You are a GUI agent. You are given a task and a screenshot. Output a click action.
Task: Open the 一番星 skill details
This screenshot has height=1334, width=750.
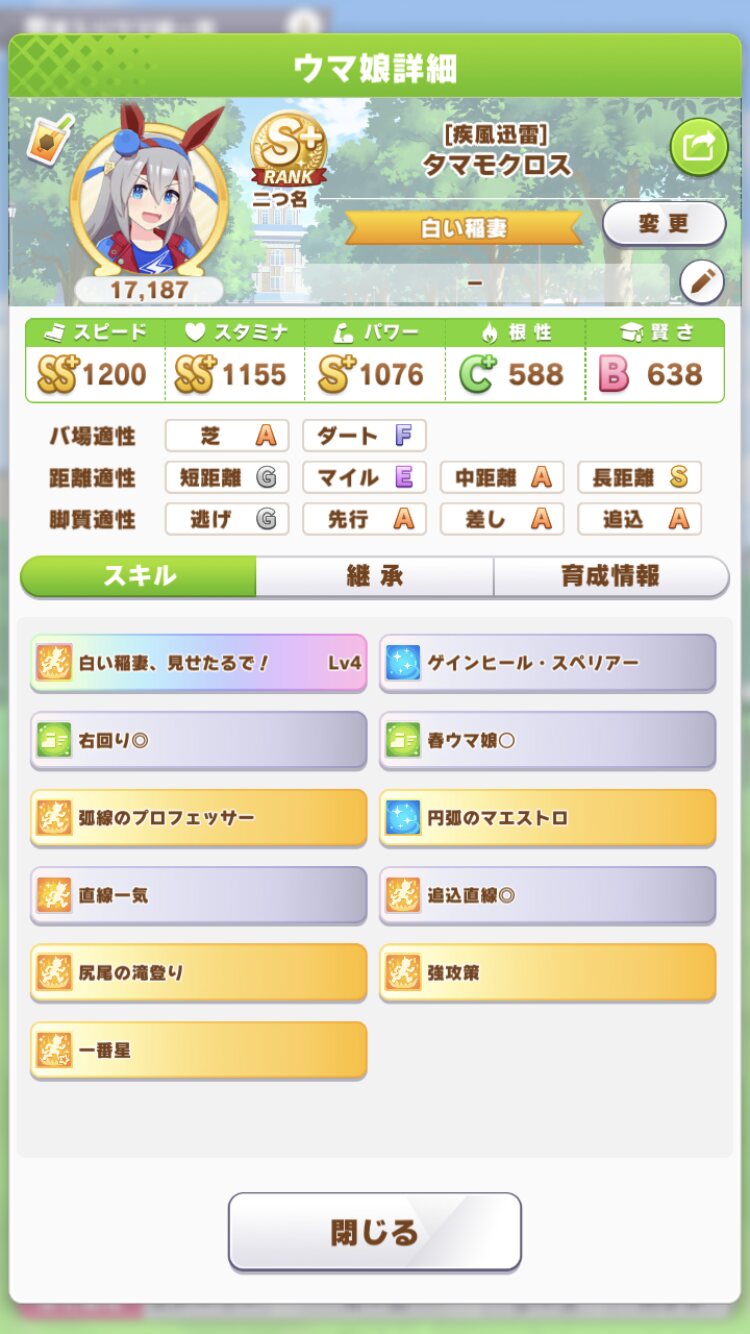click(x=198, y=1050)
